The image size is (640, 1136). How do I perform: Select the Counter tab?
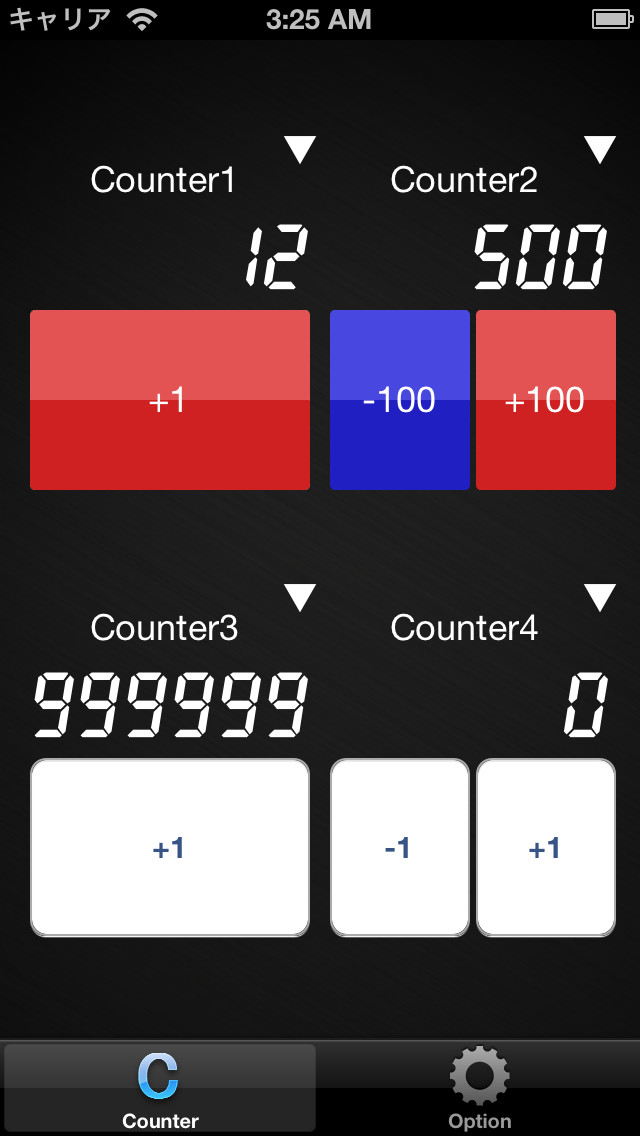(160, 1089)
